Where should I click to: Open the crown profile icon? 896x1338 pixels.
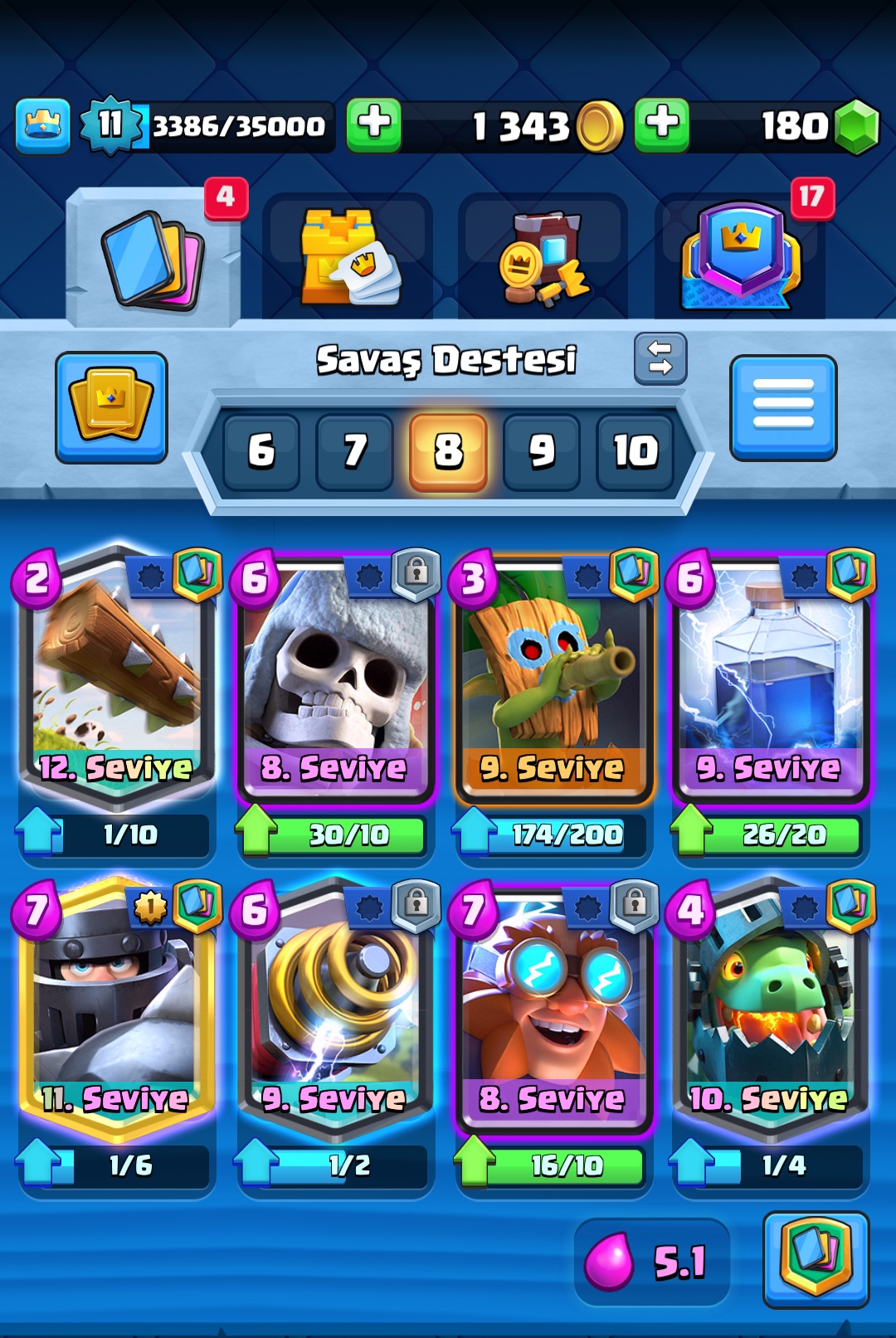(x=42, y=126)
